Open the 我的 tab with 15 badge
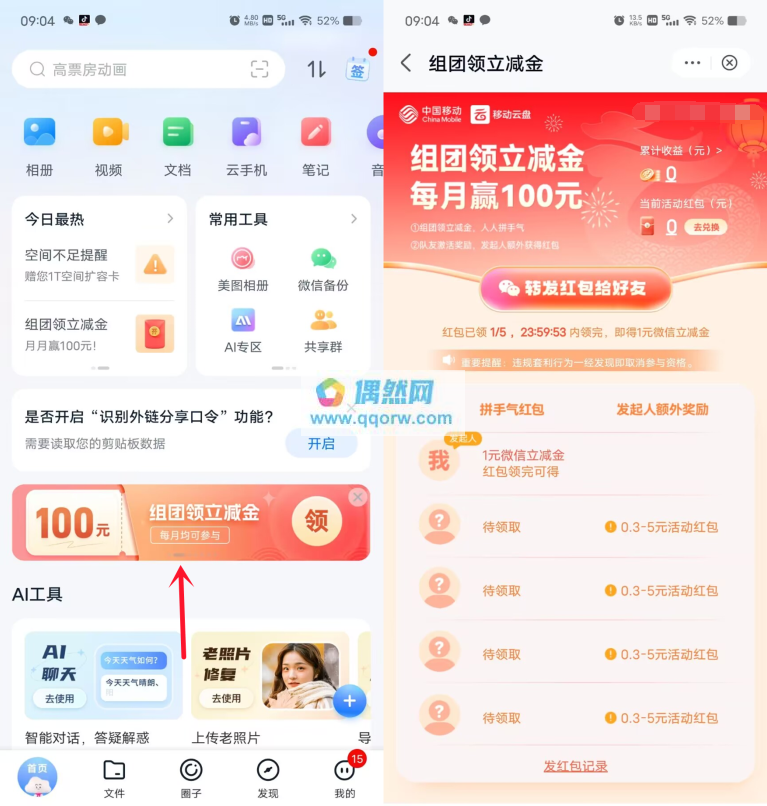767x806 pixels. (344, 778)
